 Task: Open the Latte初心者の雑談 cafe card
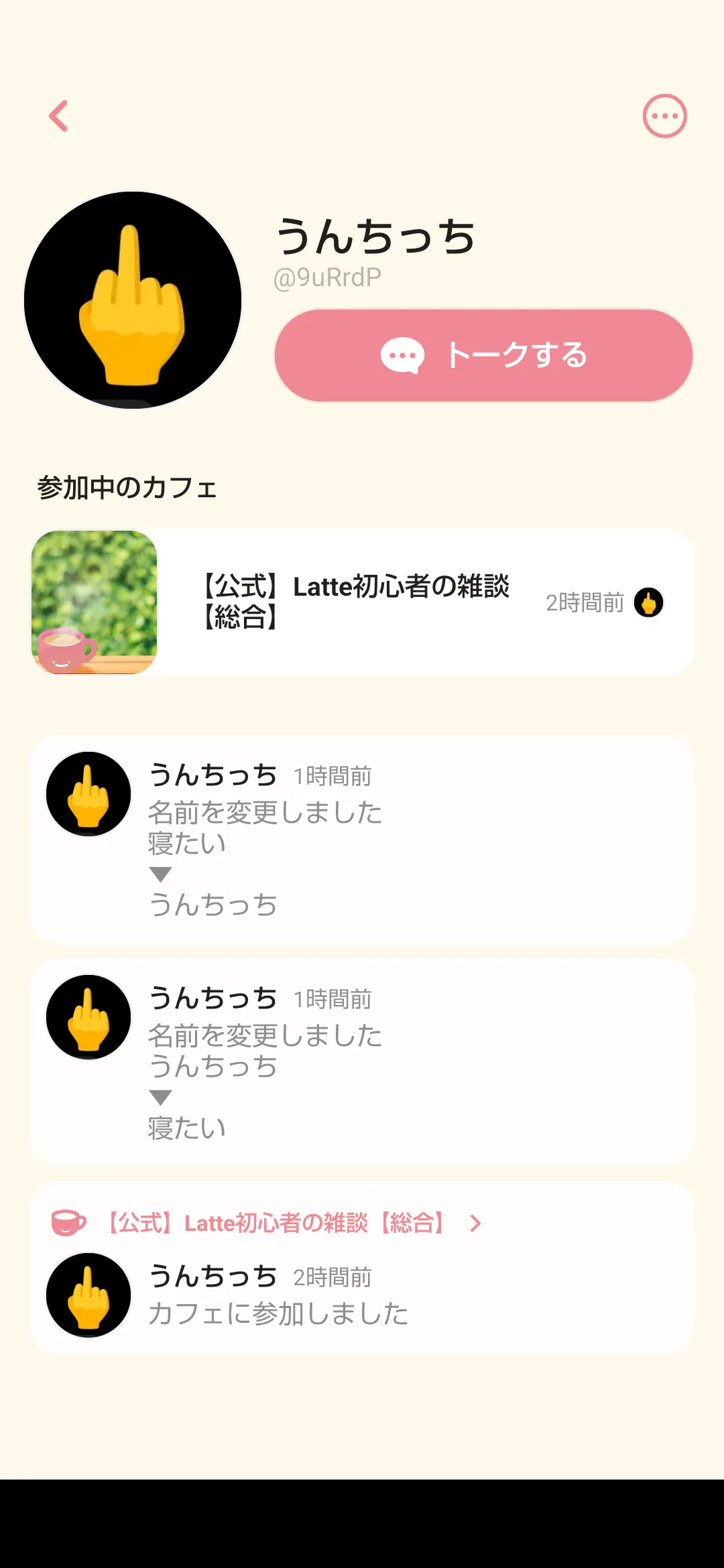pyautogui.click(x=362, y=602)
